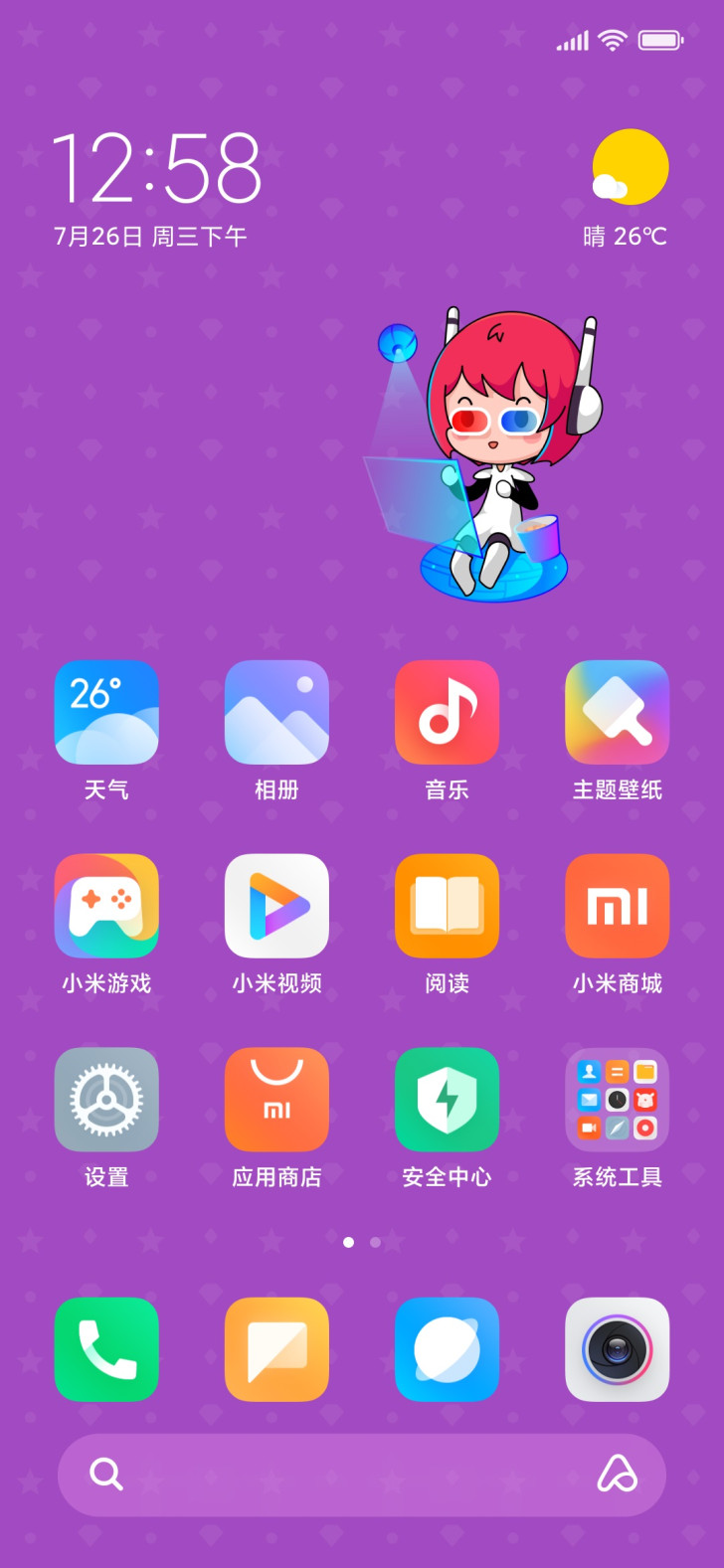Open the 相册 (Gallery) app
This screenshot has width=724, height=1568.
(276, 713)
